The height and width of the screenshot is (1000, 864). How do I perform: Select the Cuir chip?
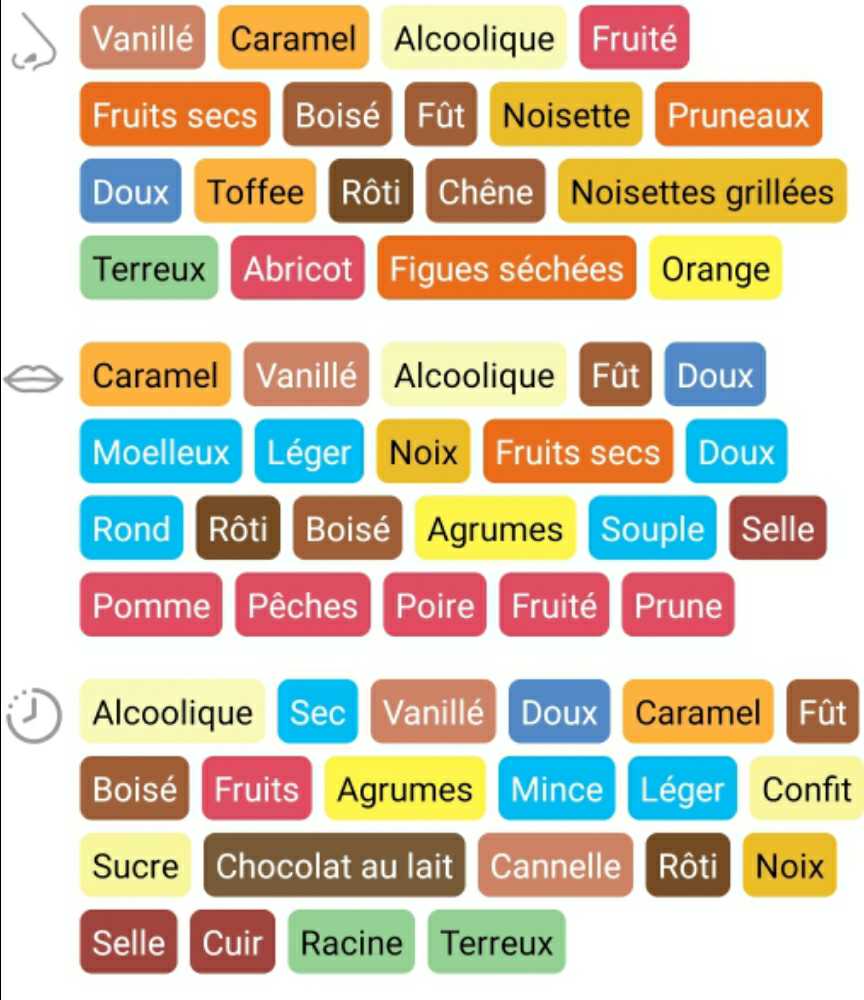[x=232, y=942]
